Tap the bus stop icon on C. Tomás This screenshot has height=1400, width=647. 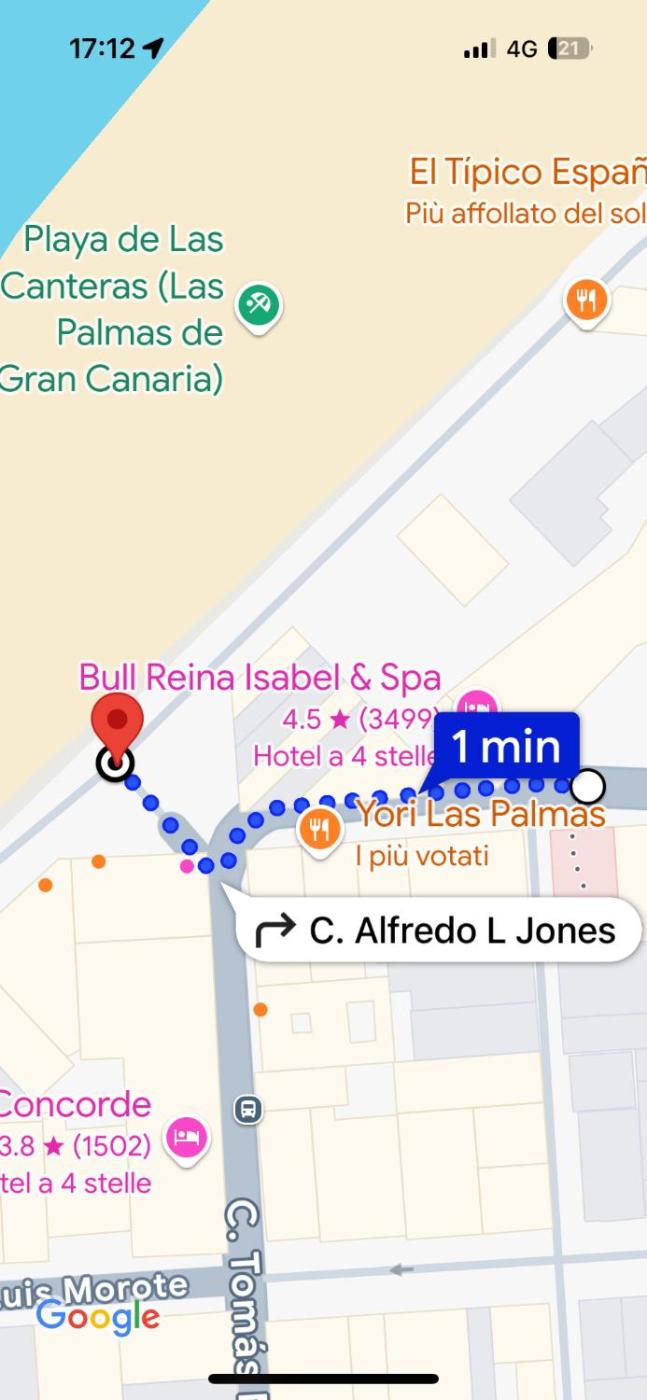(x=247, y=1109)
